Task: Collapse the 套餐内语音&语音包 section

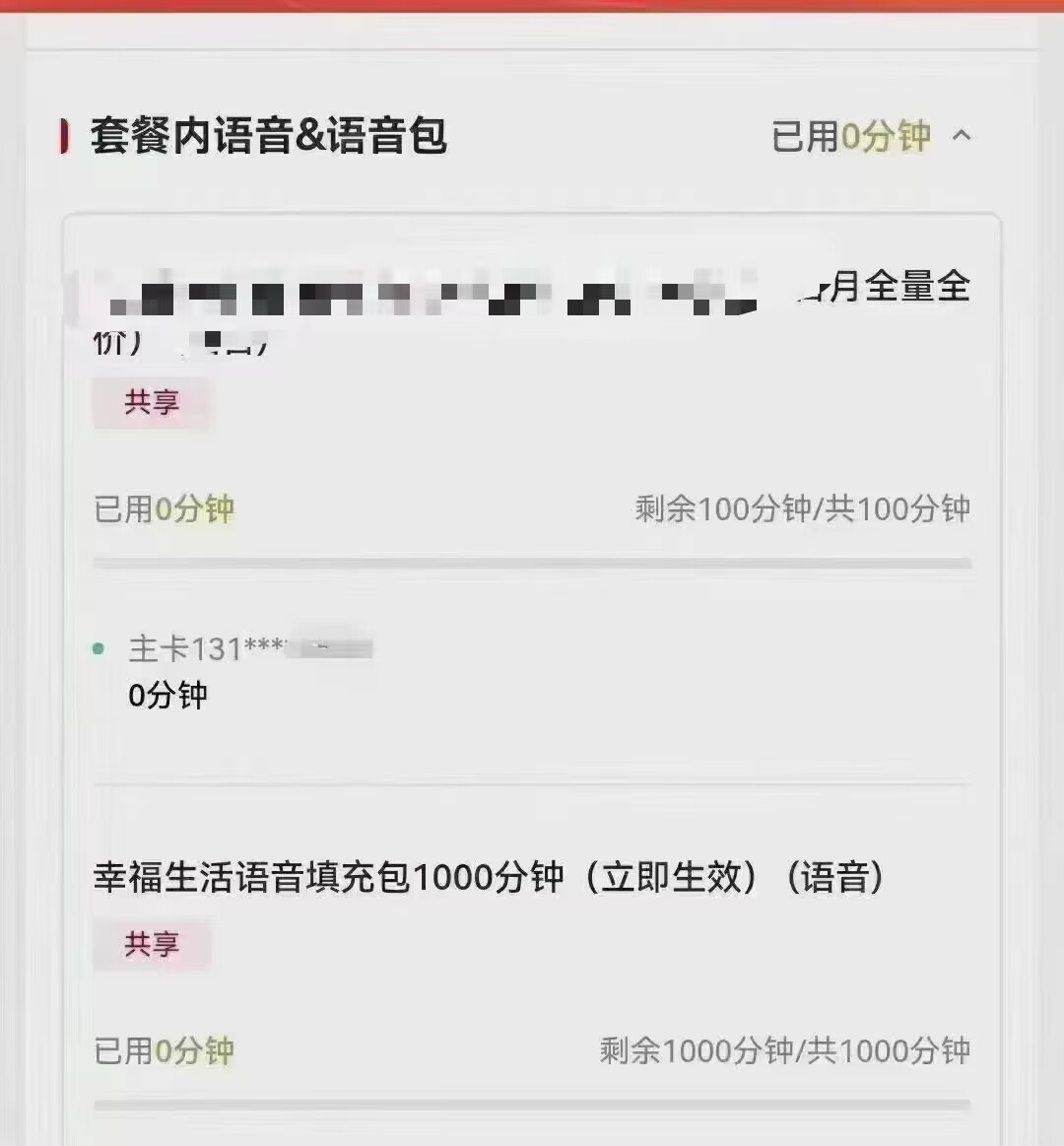Action: coord(962,136)
